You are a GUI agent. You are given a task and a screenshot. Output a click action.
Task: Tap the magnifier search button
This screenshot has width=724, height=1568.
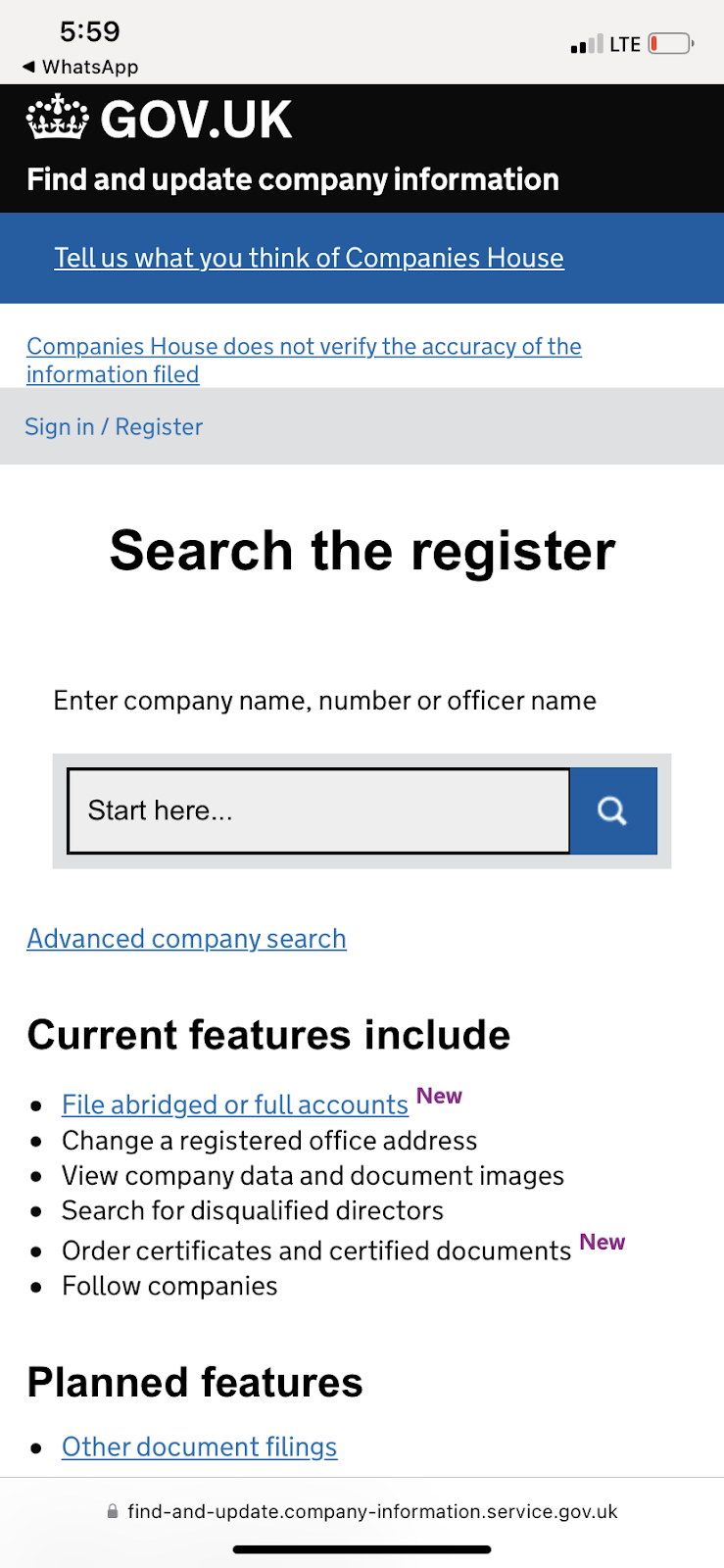point(613,810)
